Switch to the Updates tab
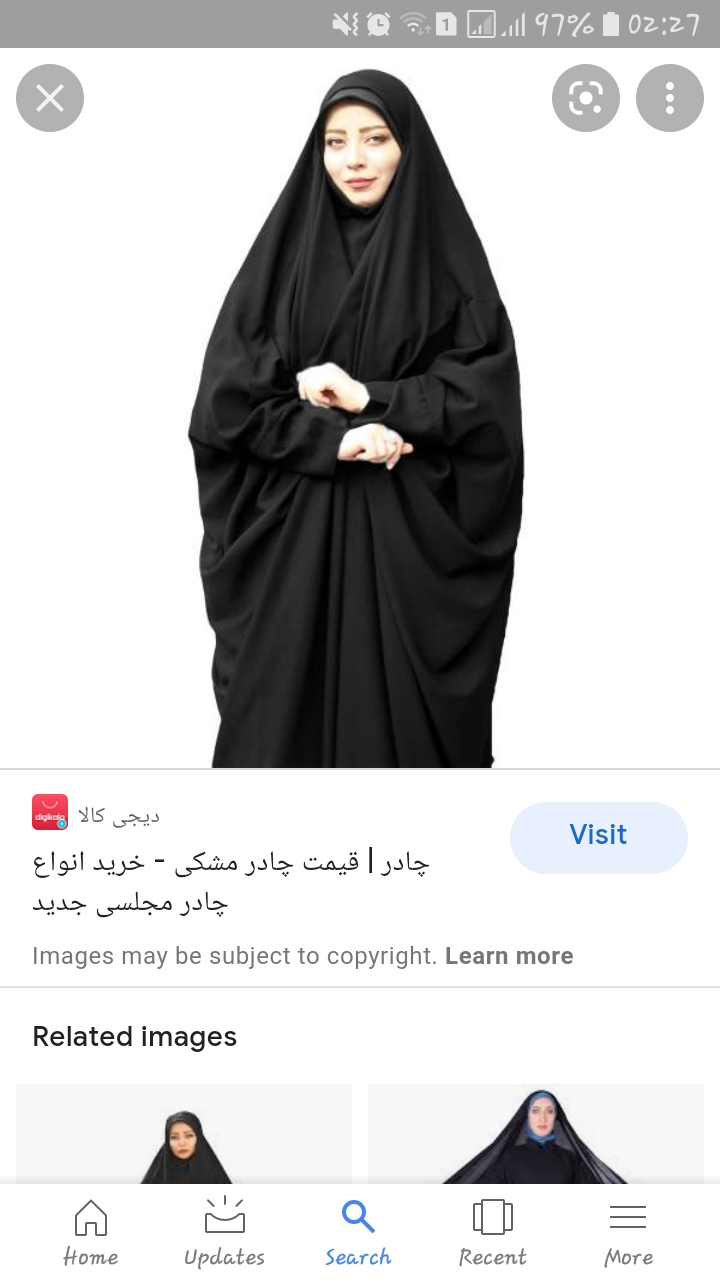 225,1233
